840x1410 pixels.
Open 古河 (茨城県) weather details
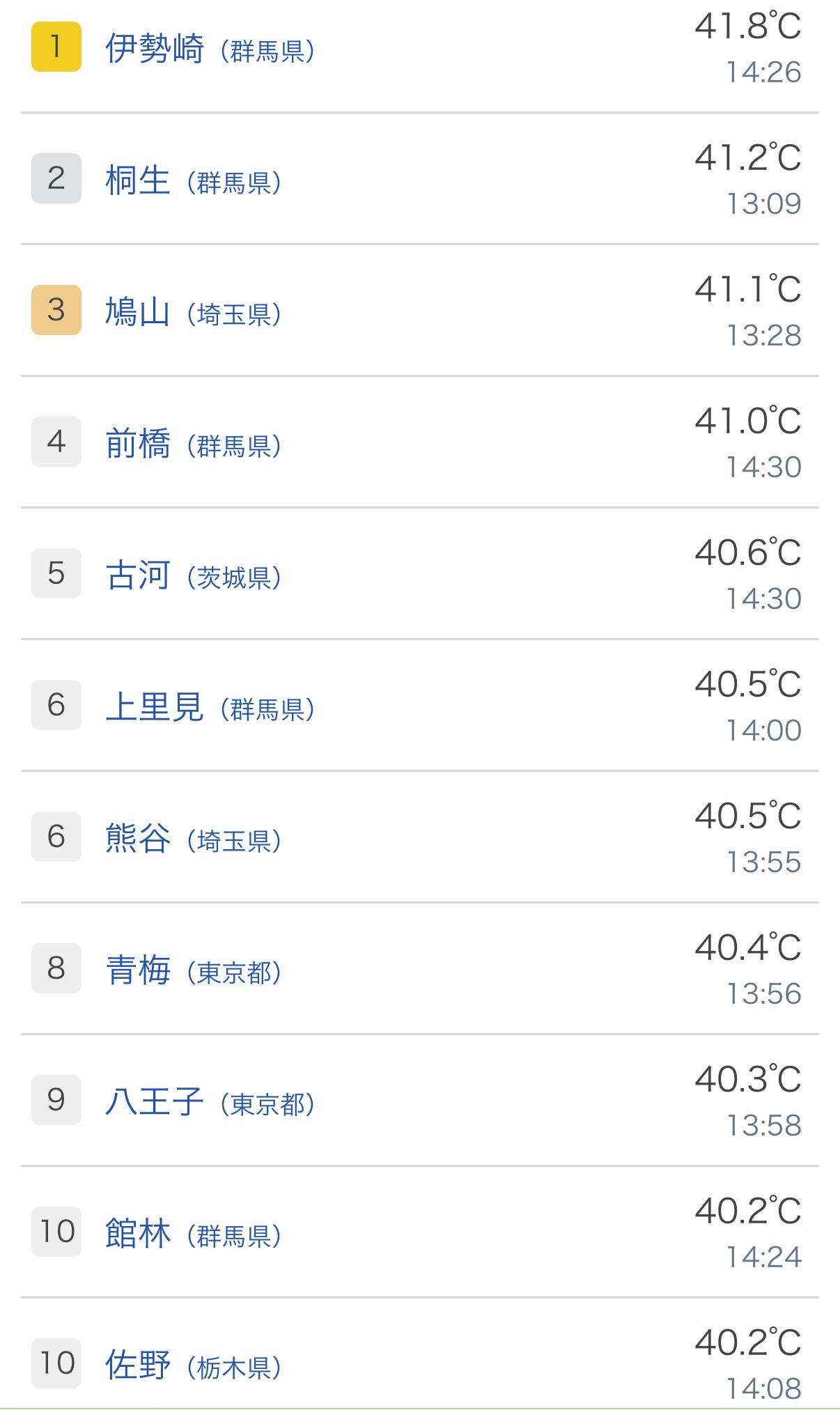(193, 575)
